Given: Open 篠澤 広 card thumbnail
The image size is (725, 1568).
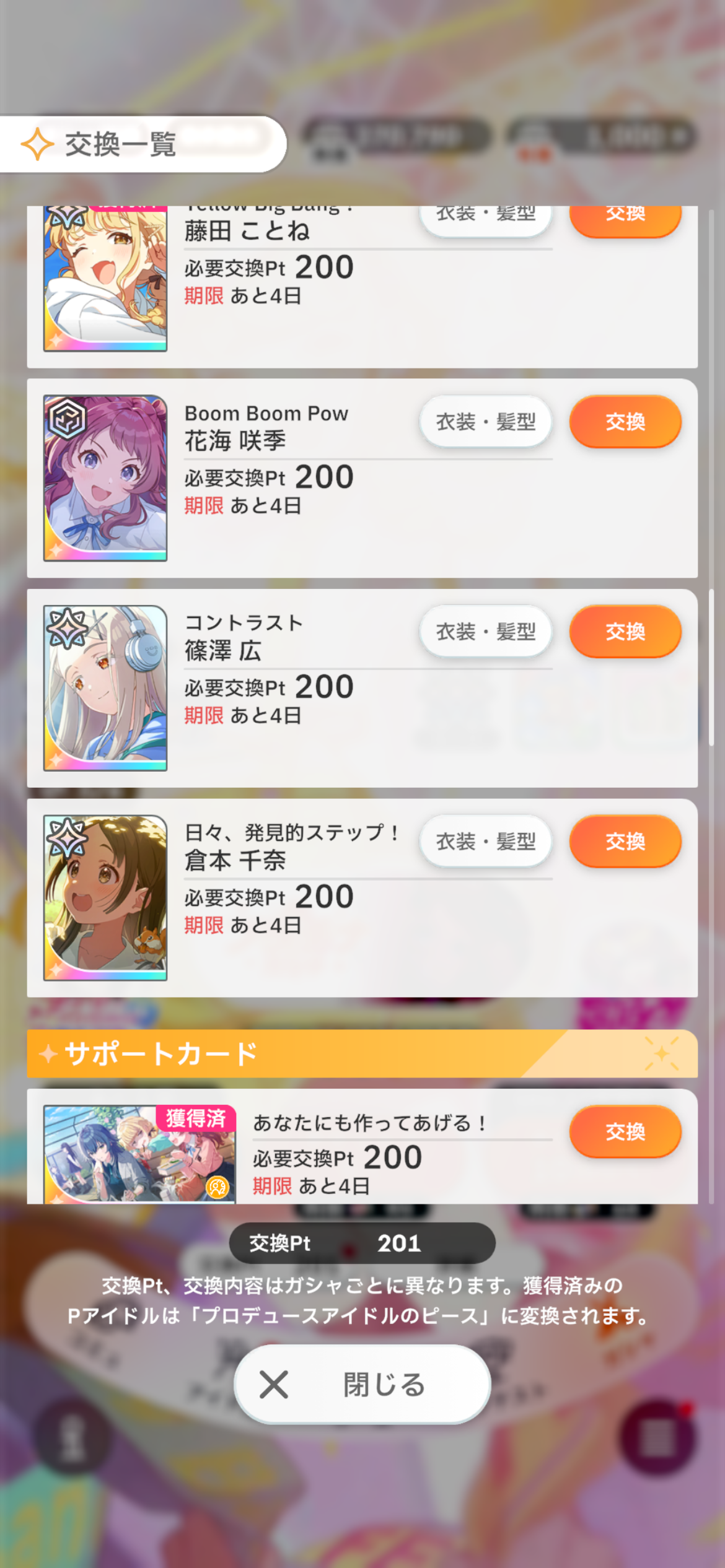Looking at the screenshot, I should pyautogui.click(x=105, y=688).
